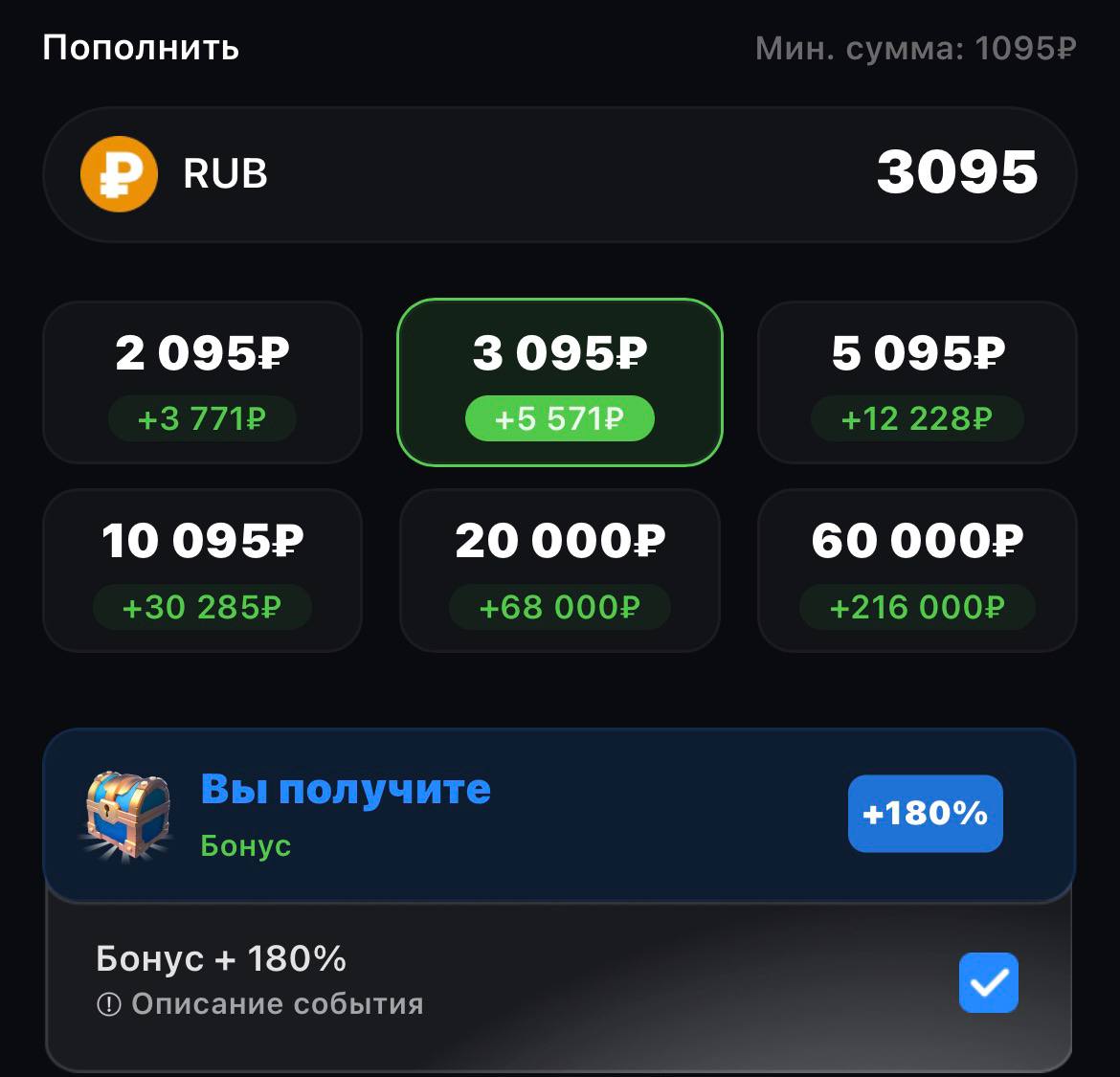Edit the RUB deposit amount field
Image resolution: width=1120 pixels, height=1077 pixels.
pyautogui.click(x=955, y=173)
